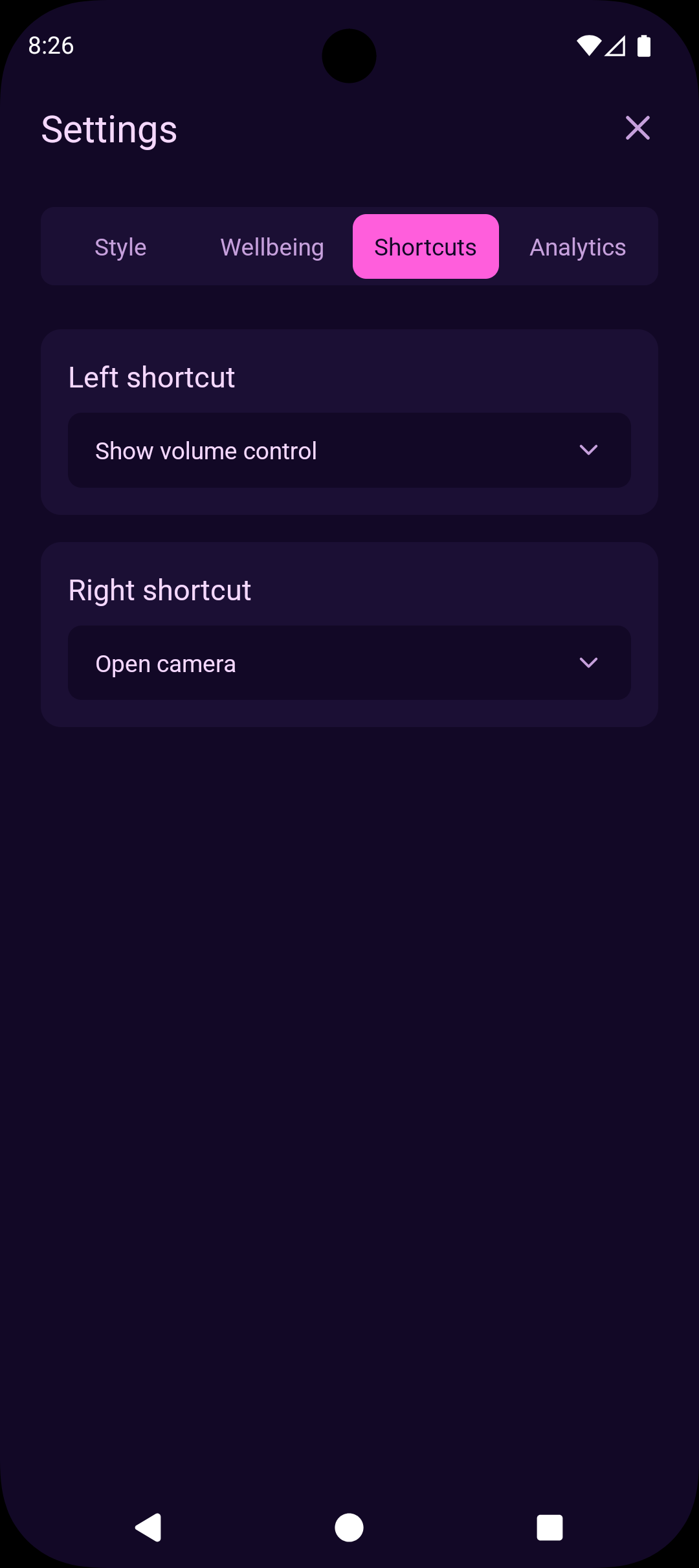Stay on the Shortcuts tab
Screen dimensions: 699x1568
pyautogui.click(x=425, y=246)
